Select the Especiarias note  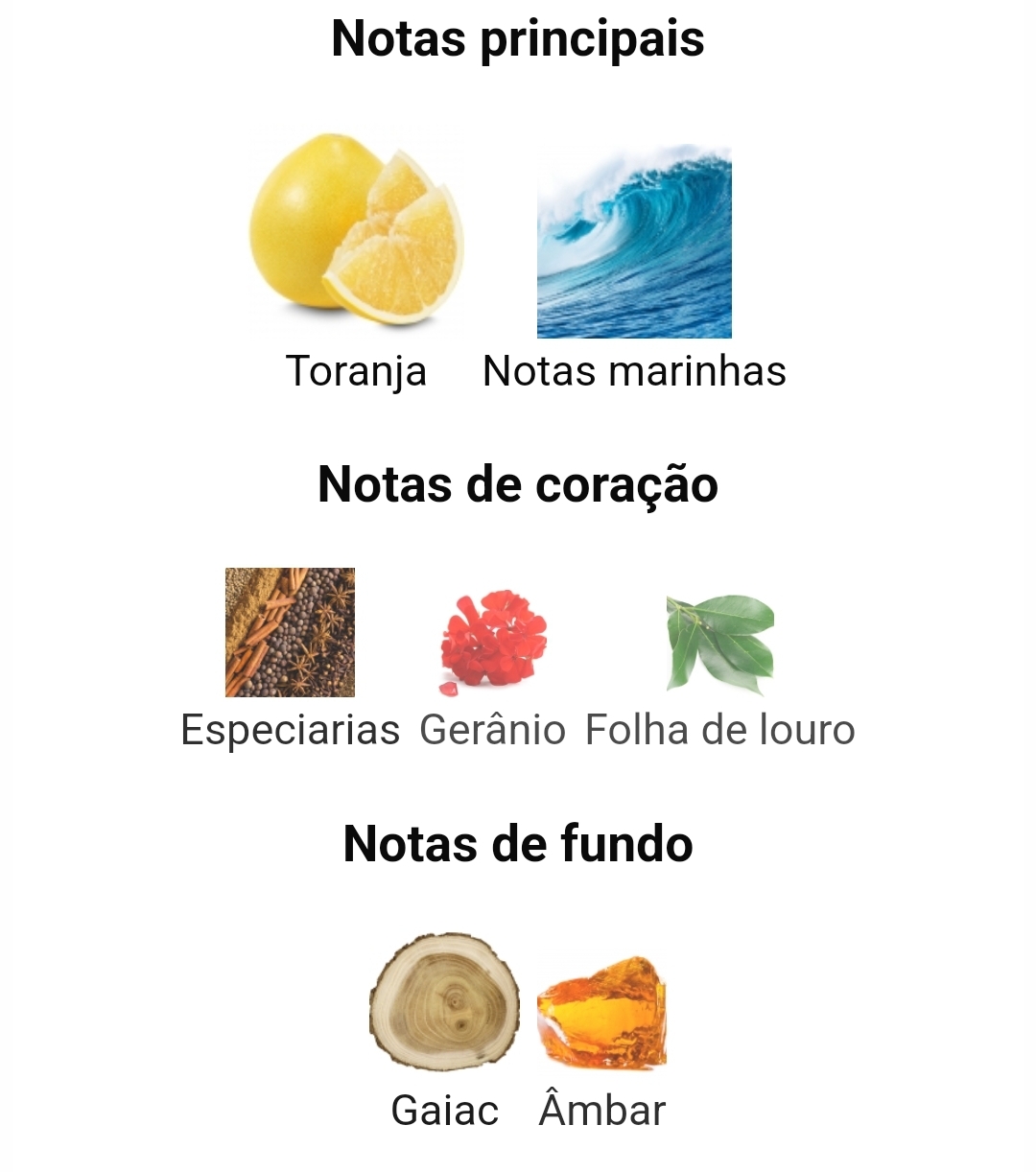290,633
